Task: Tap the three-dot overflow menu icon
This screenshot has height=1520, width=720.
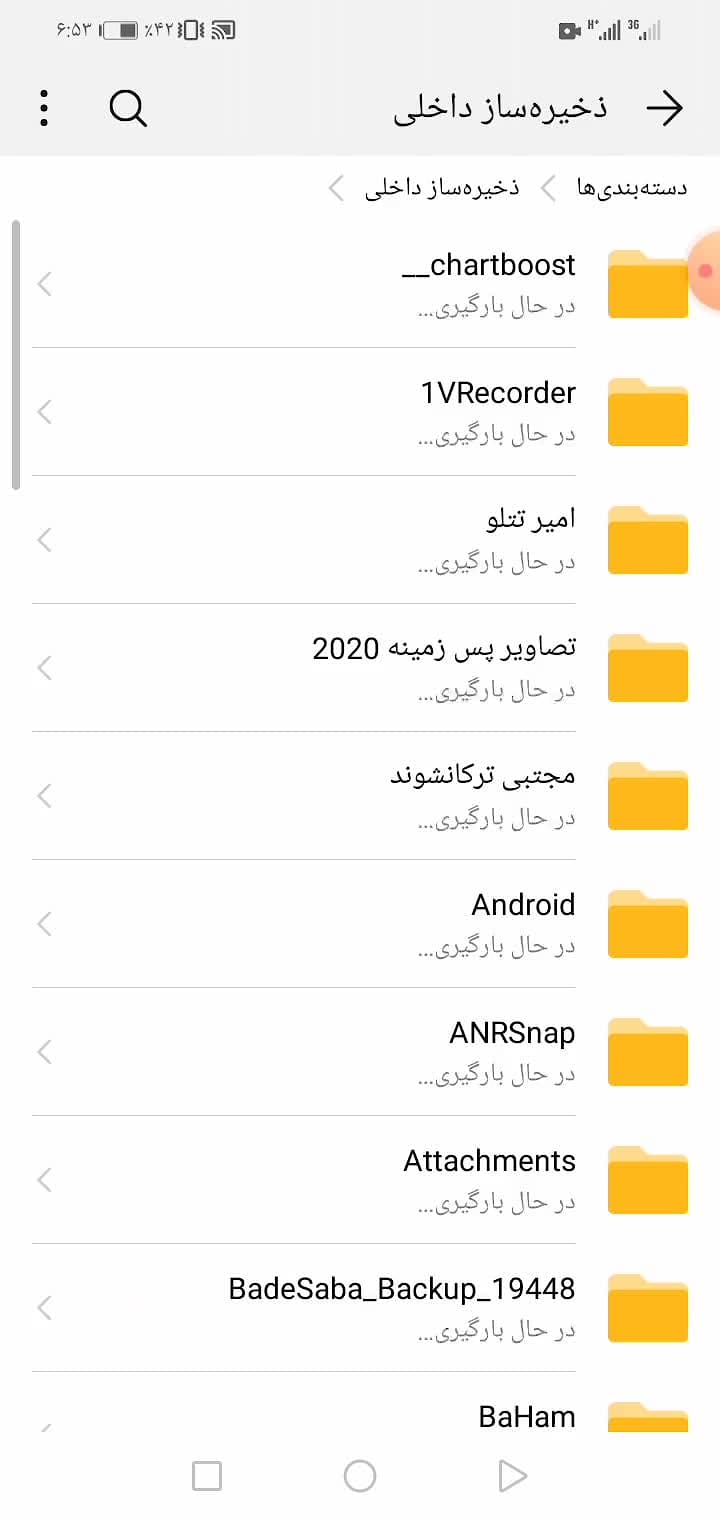Action: 42,107
